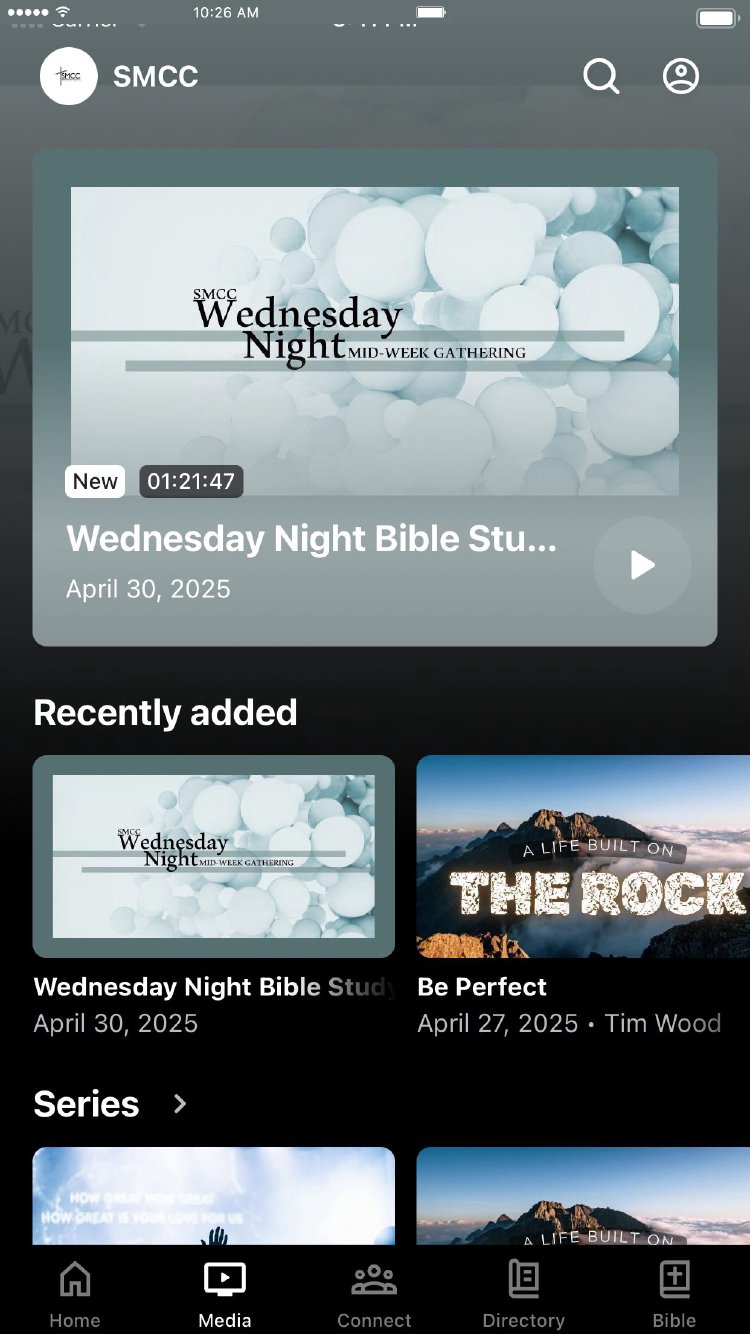Switch to the Bible tab
Viewport: 750px width, 1334px height.
(x=674, y=1294)
